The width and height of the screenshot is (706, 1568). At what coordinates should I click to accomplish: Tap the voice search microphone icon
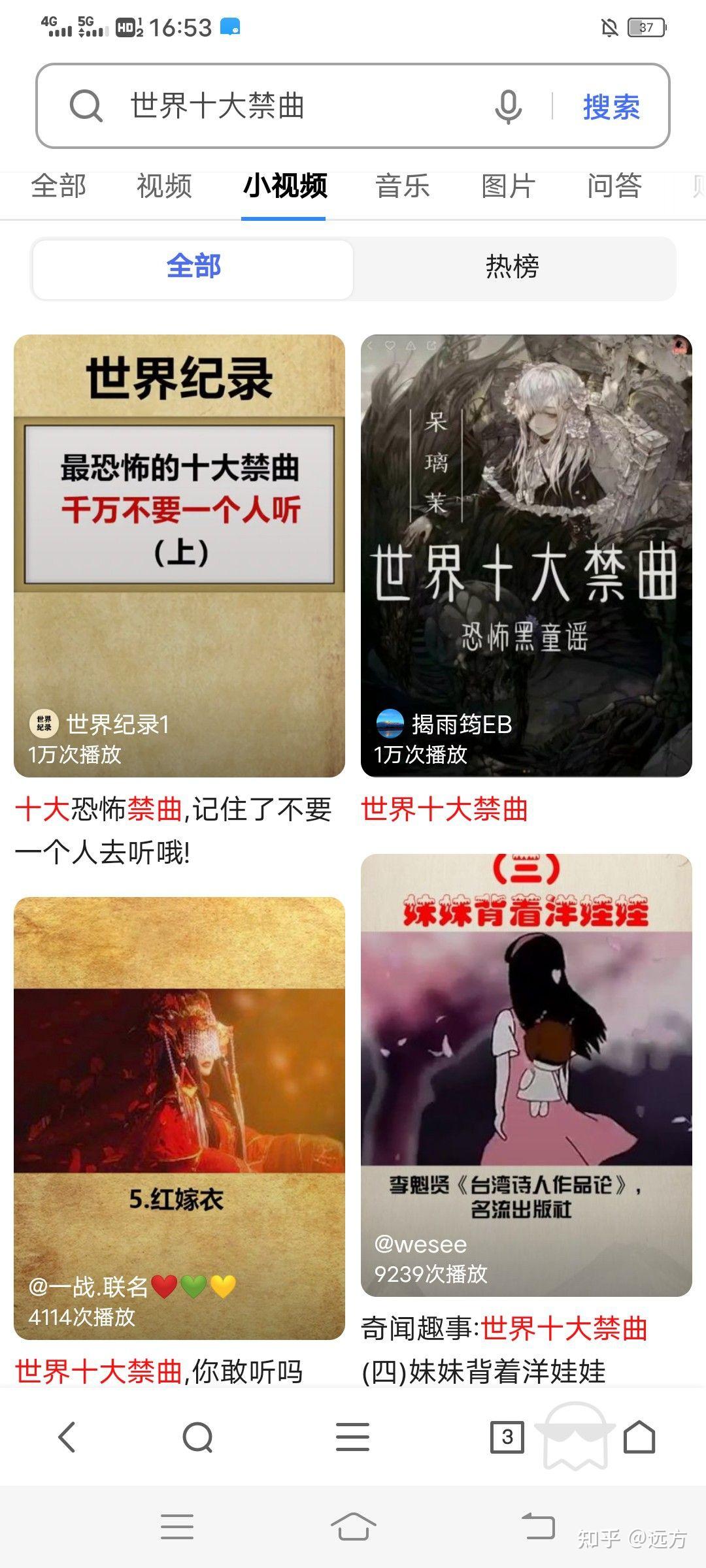coord(507,106)
